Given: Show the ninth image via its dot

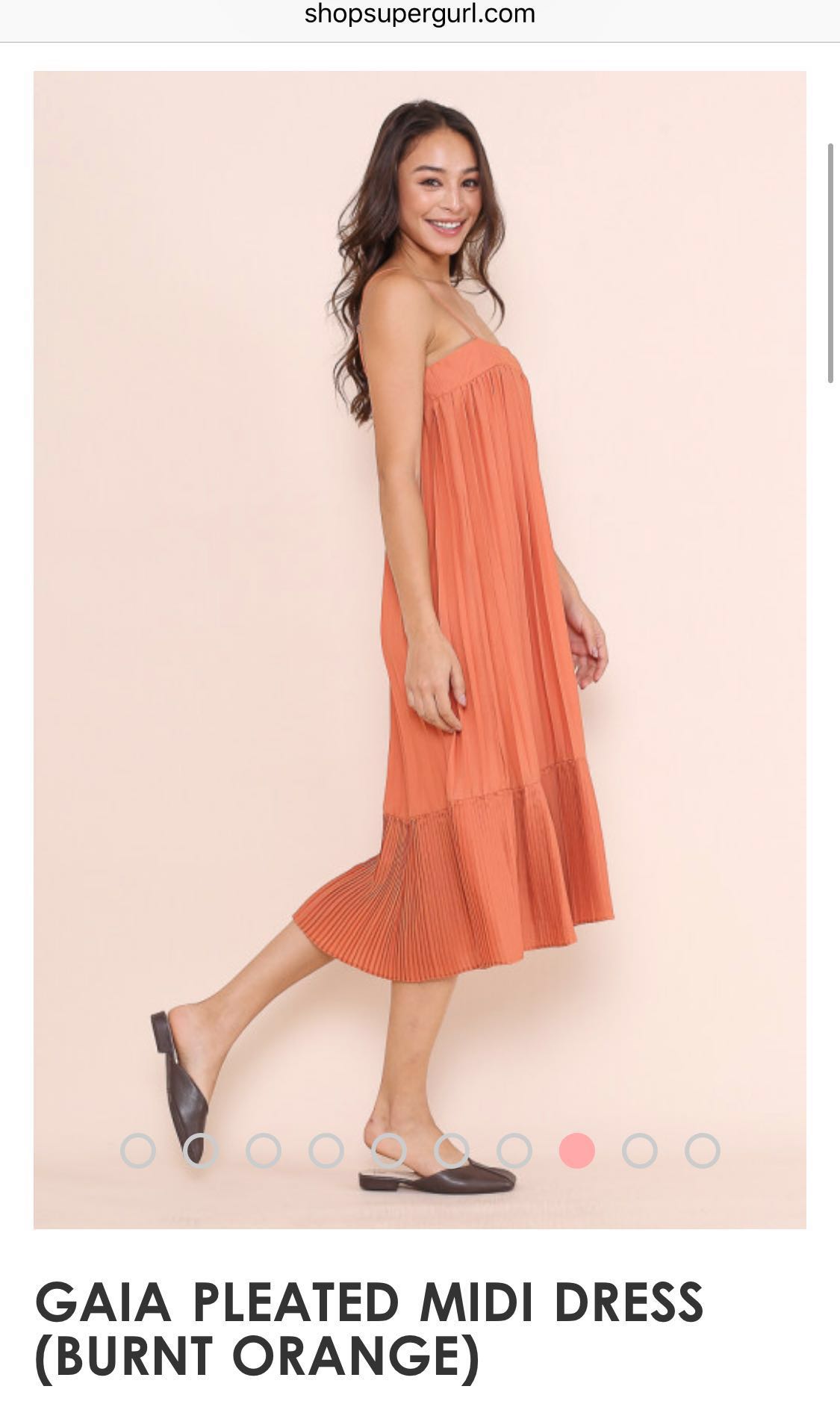Looking at the screenshot, I should tap(640, 1151).
